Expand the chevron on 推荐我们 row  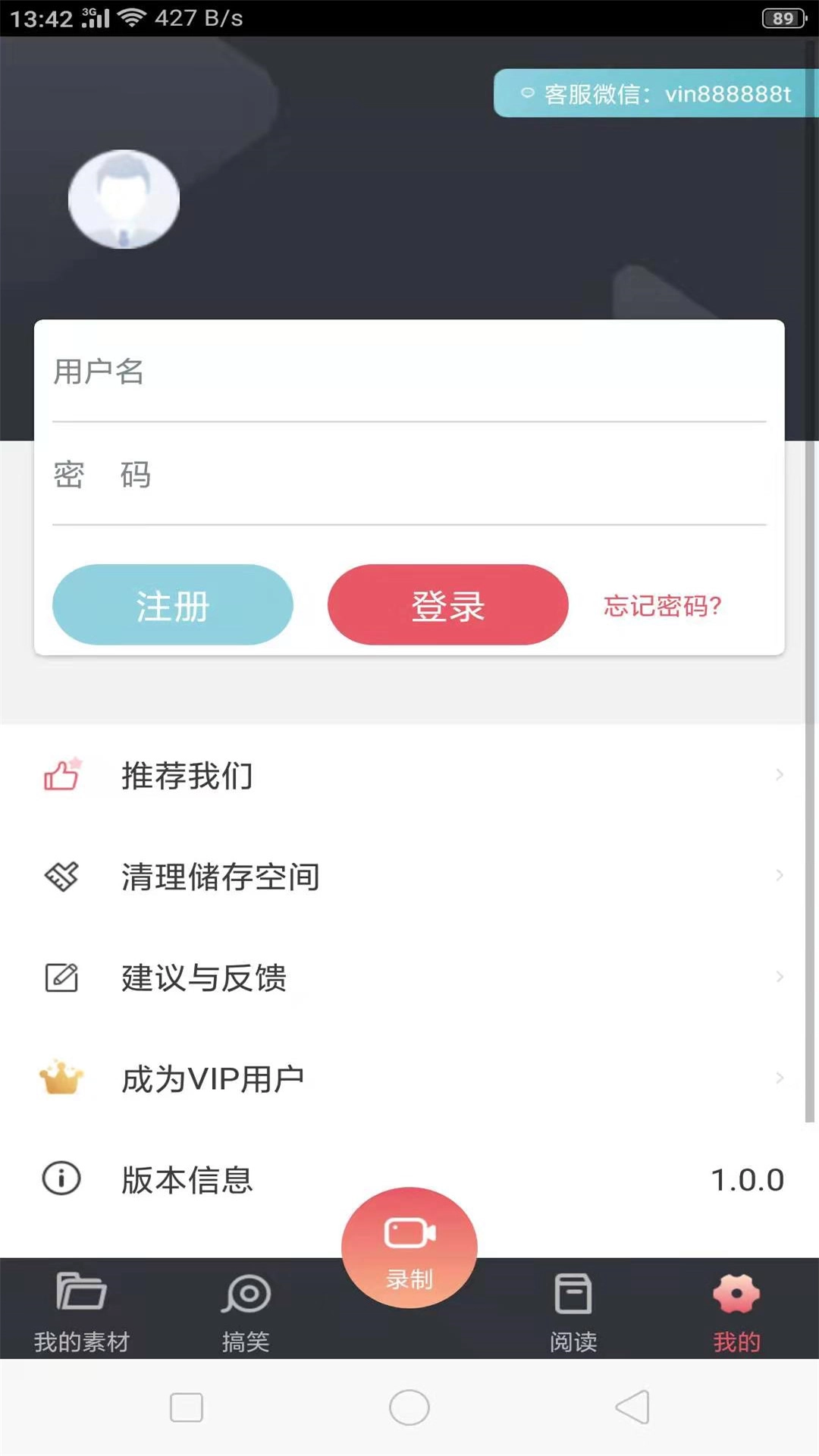click(x=781, y=775)
